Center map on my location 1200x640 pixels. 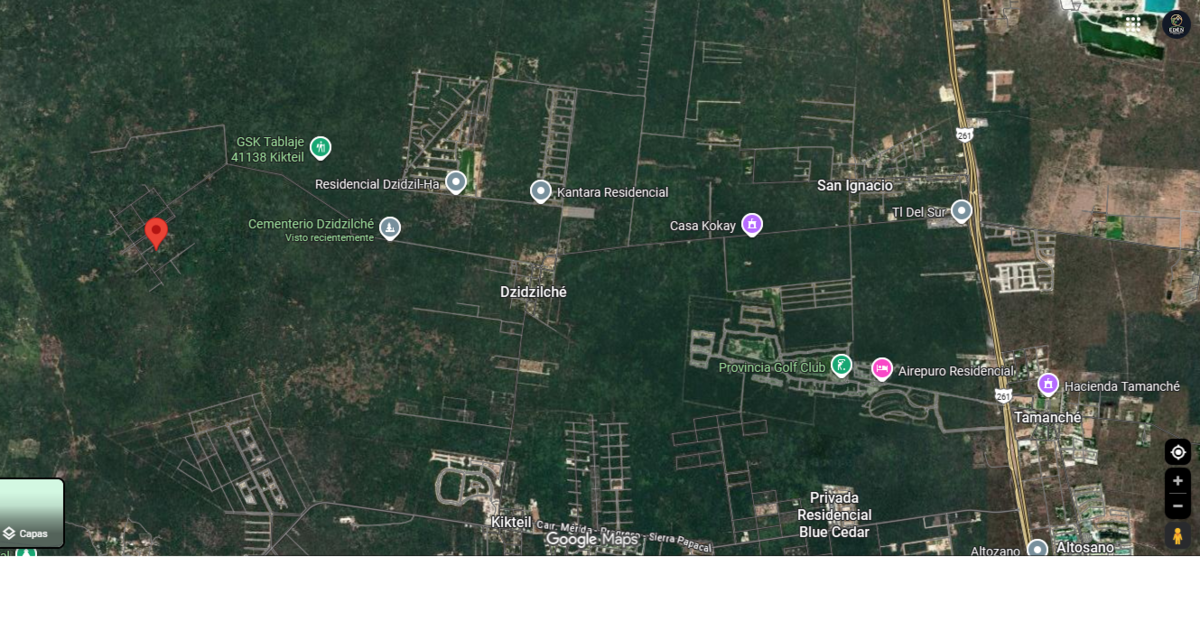tap(1177, 452)
